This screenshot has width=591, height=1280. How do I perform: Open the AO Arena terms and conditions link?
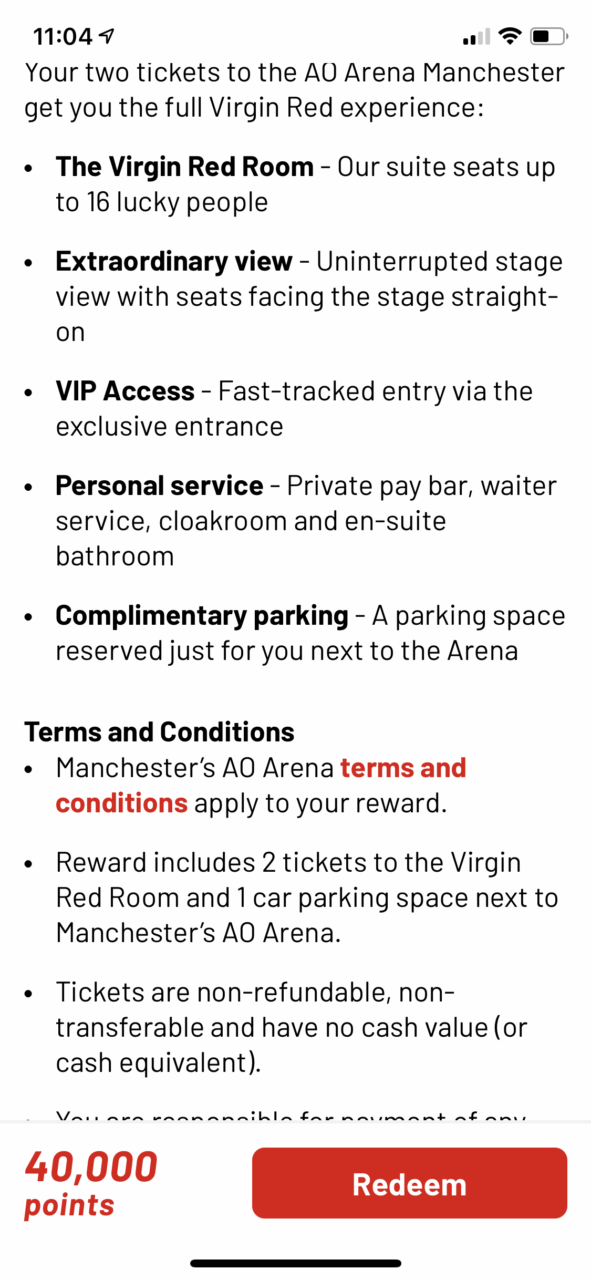click(261, 785)
